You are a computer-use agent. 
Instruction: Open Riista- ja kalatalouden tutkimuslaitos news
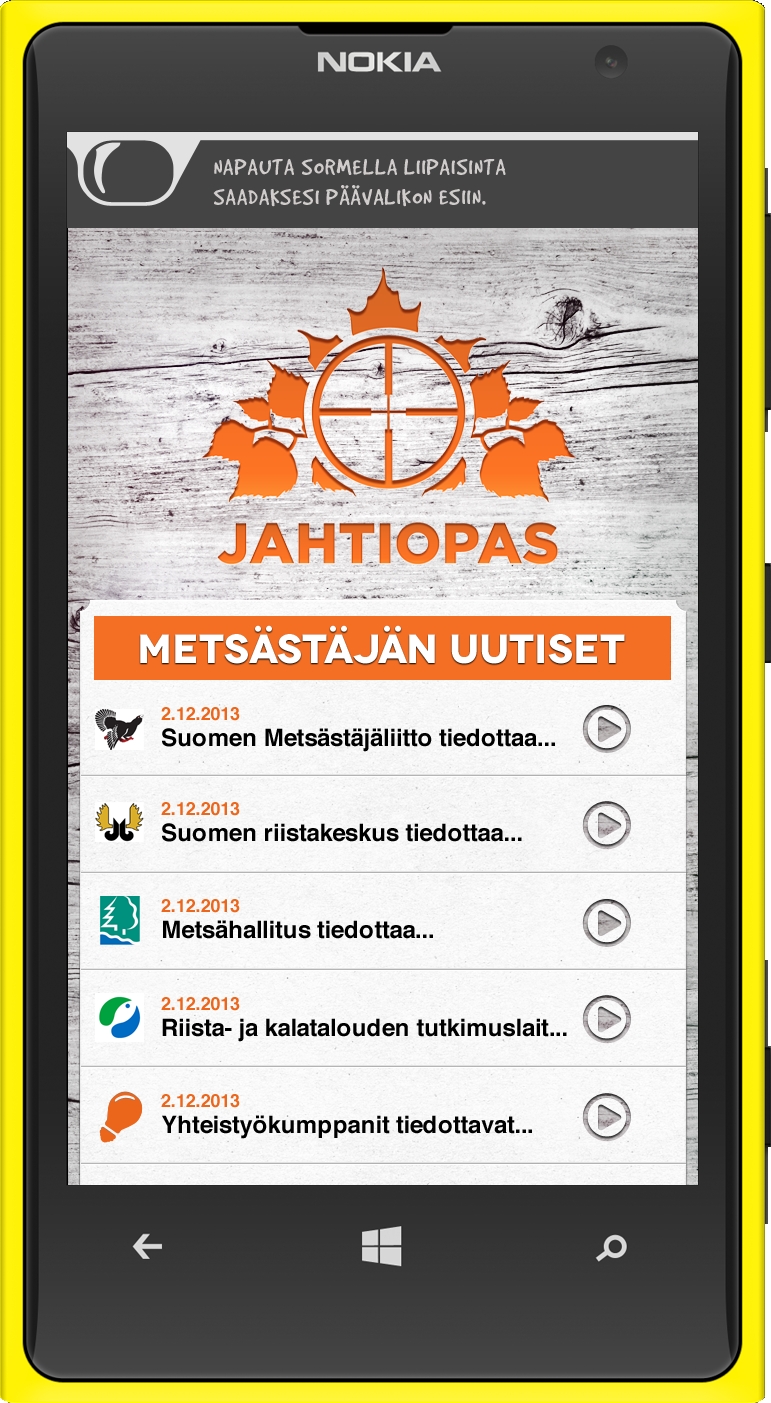606,1019
